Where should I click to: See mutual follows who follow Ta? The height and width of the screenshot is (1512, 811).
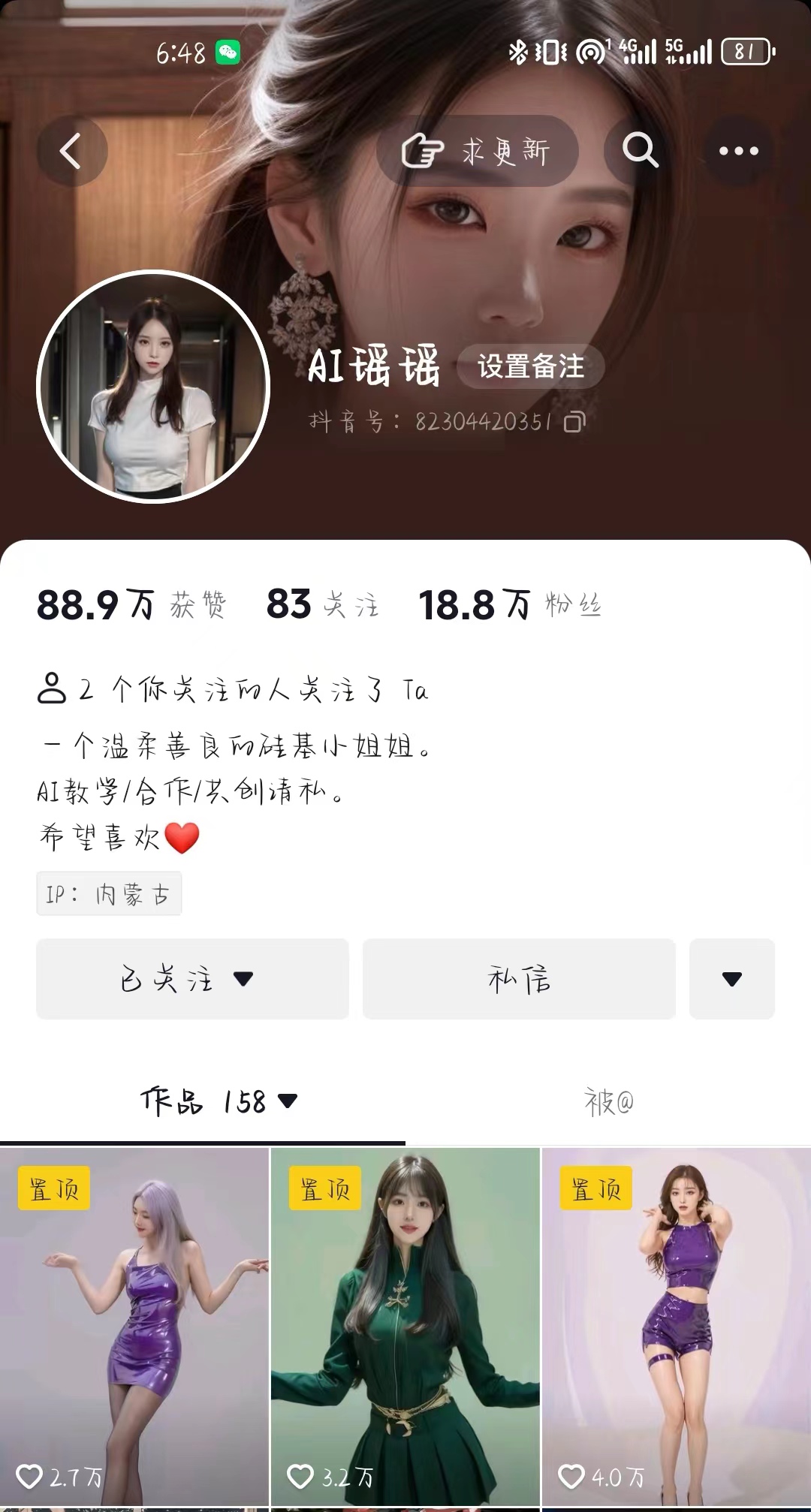(233, 689)
